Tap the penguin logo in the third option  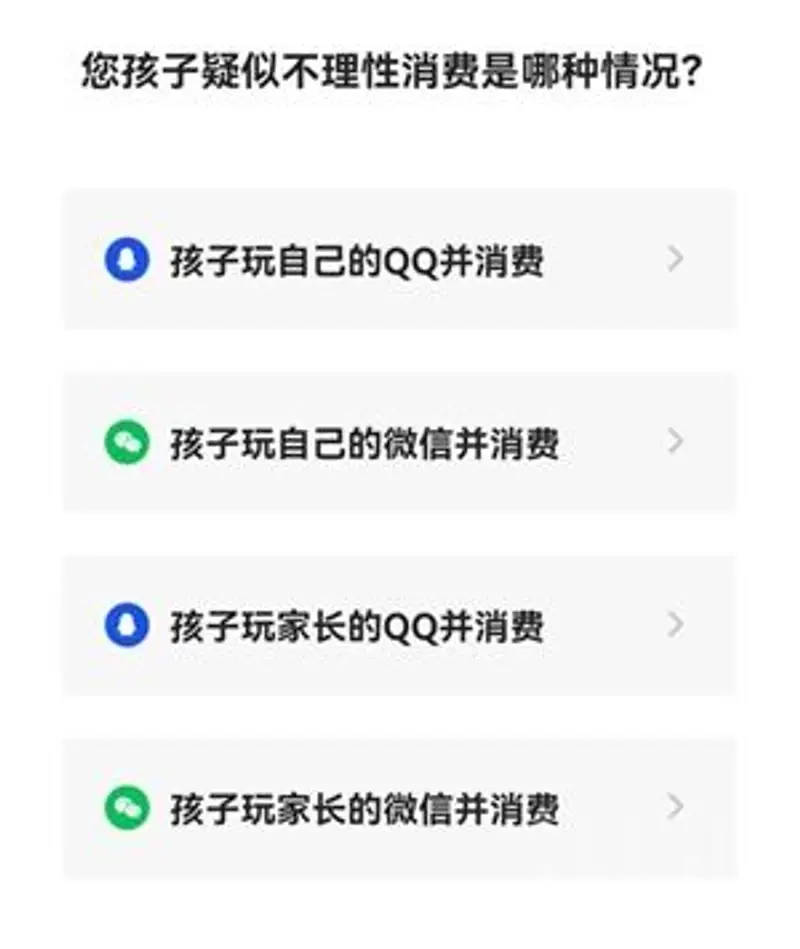(x=126, y=624)
